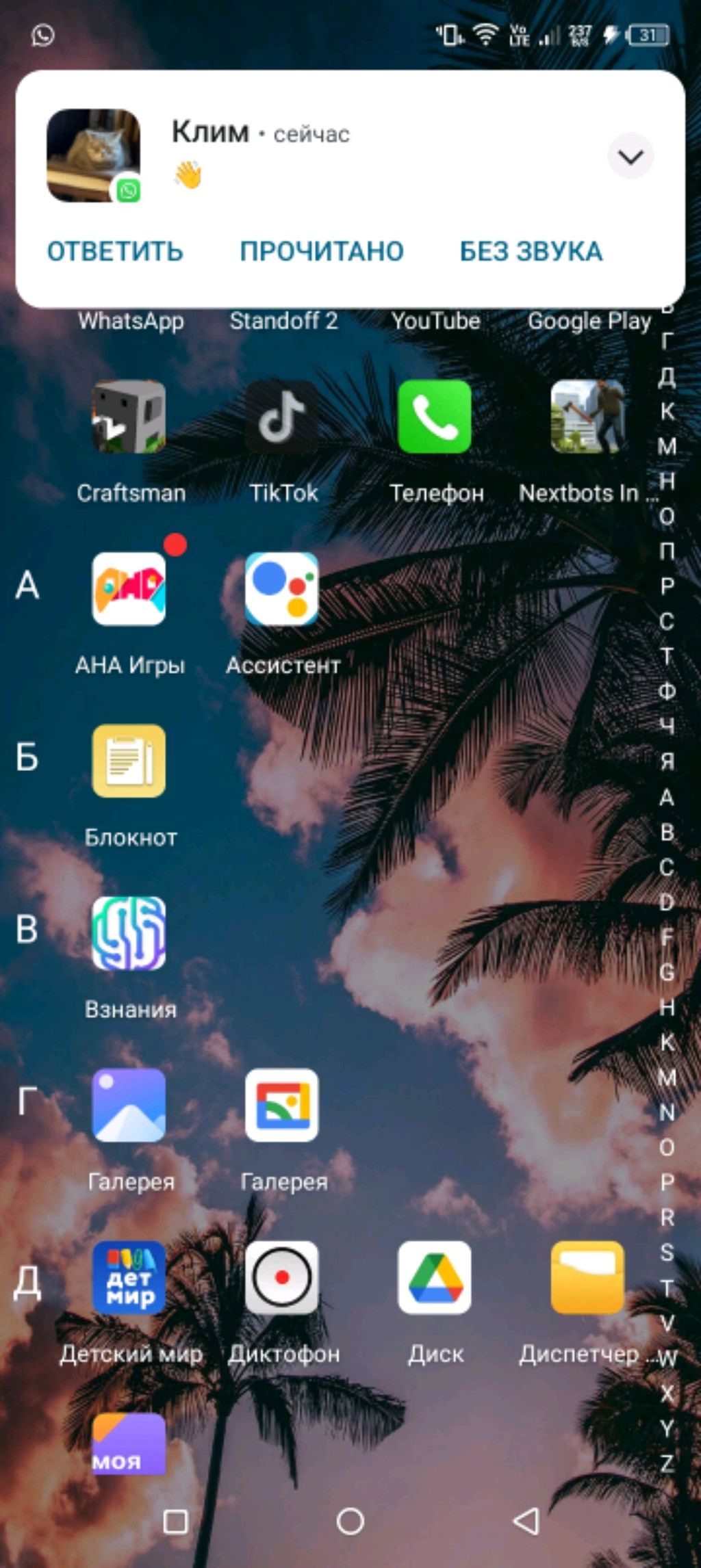Open Google Диск
Image resolution: width=701 pixels, height=1568 pixels.
pyautogui.click(x=435, y=1278)
